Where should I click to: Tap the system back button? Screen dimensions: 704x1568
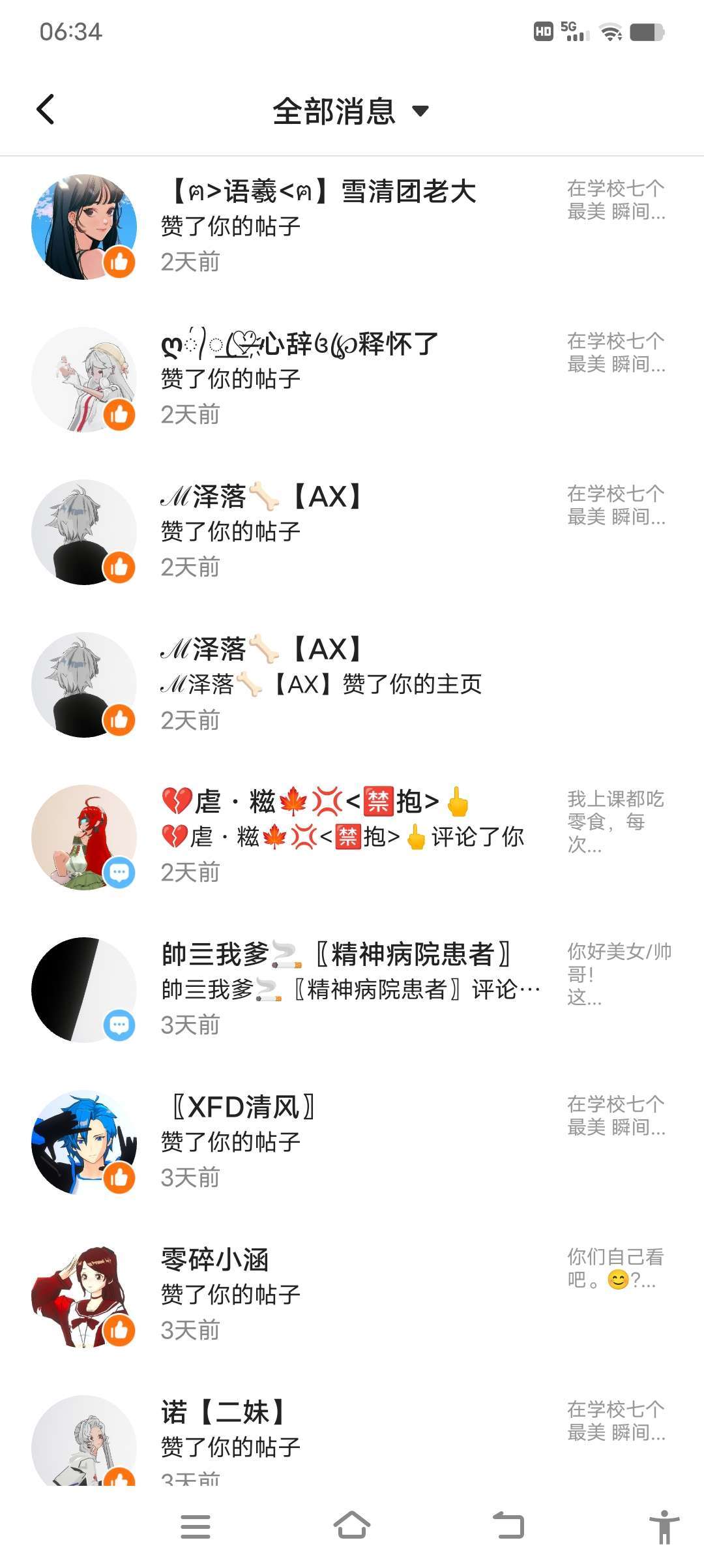pyautogui.click(x=508, y=1526)
